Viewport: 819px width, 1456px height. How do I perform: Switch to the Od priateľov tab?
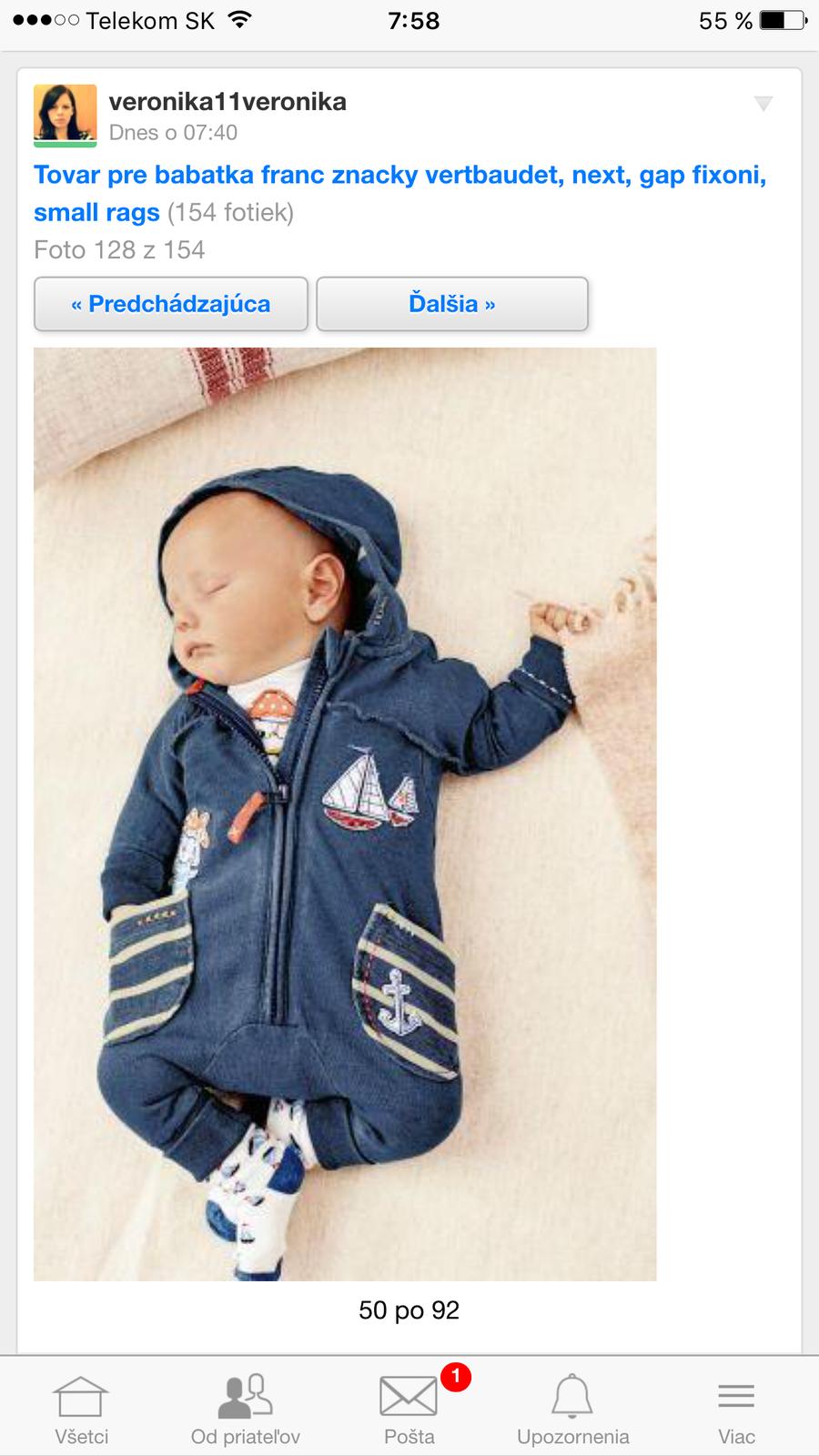[245, 1409]
